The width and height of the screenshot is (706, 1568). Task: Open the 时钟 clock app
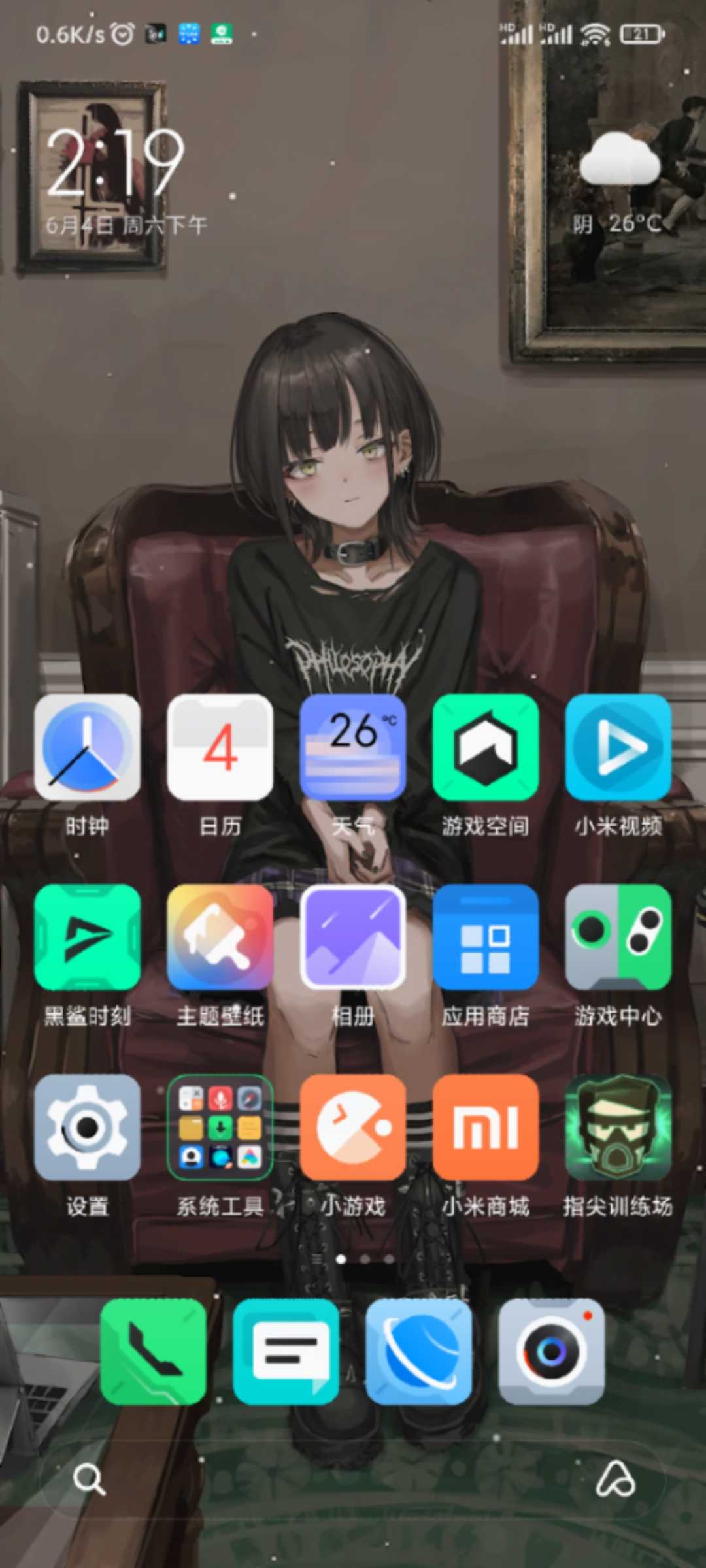pyautogui.click(x=87, y=747)
